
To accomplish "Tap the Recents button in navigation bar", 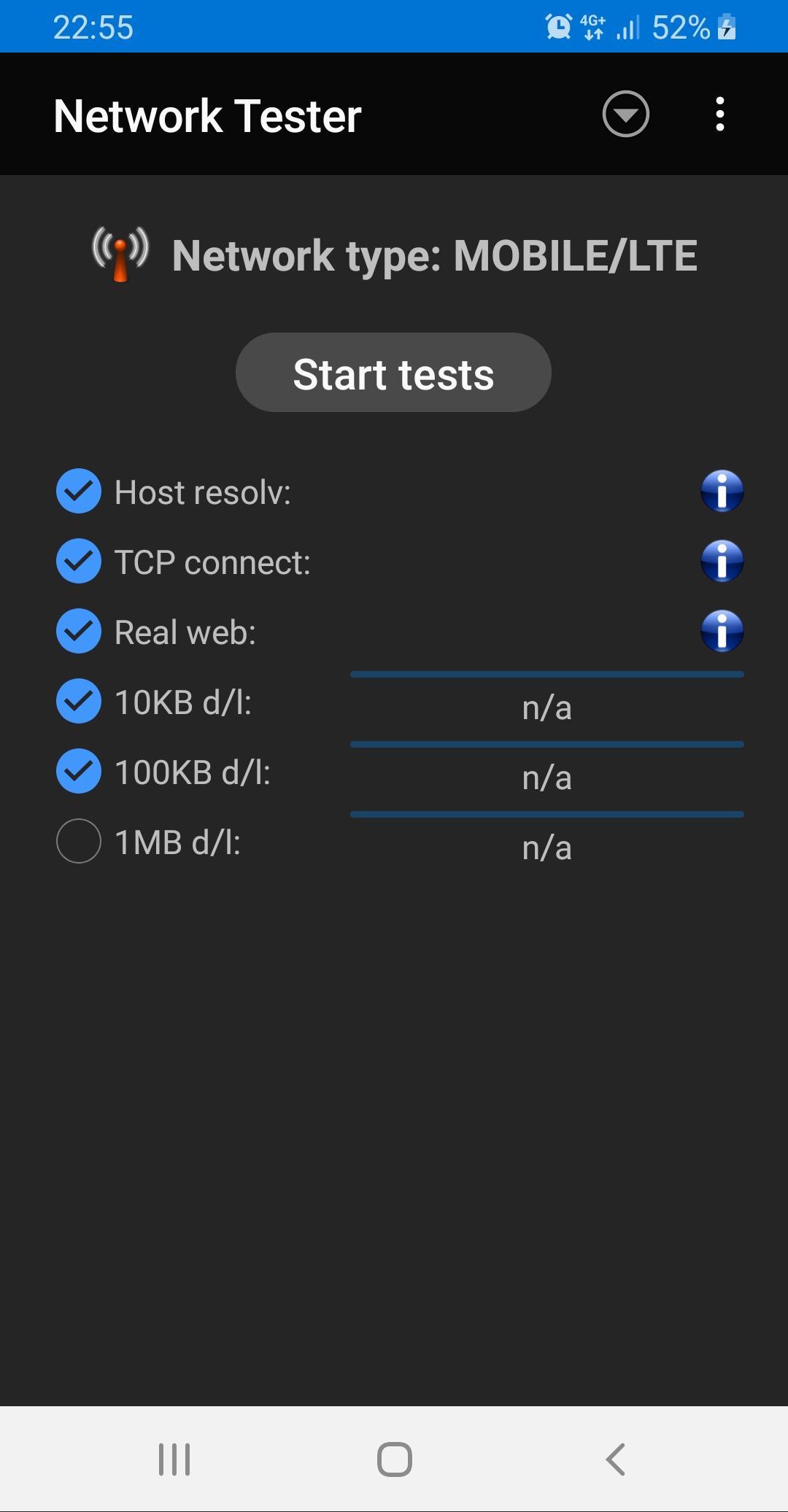I will click(x=173, y=1459).
